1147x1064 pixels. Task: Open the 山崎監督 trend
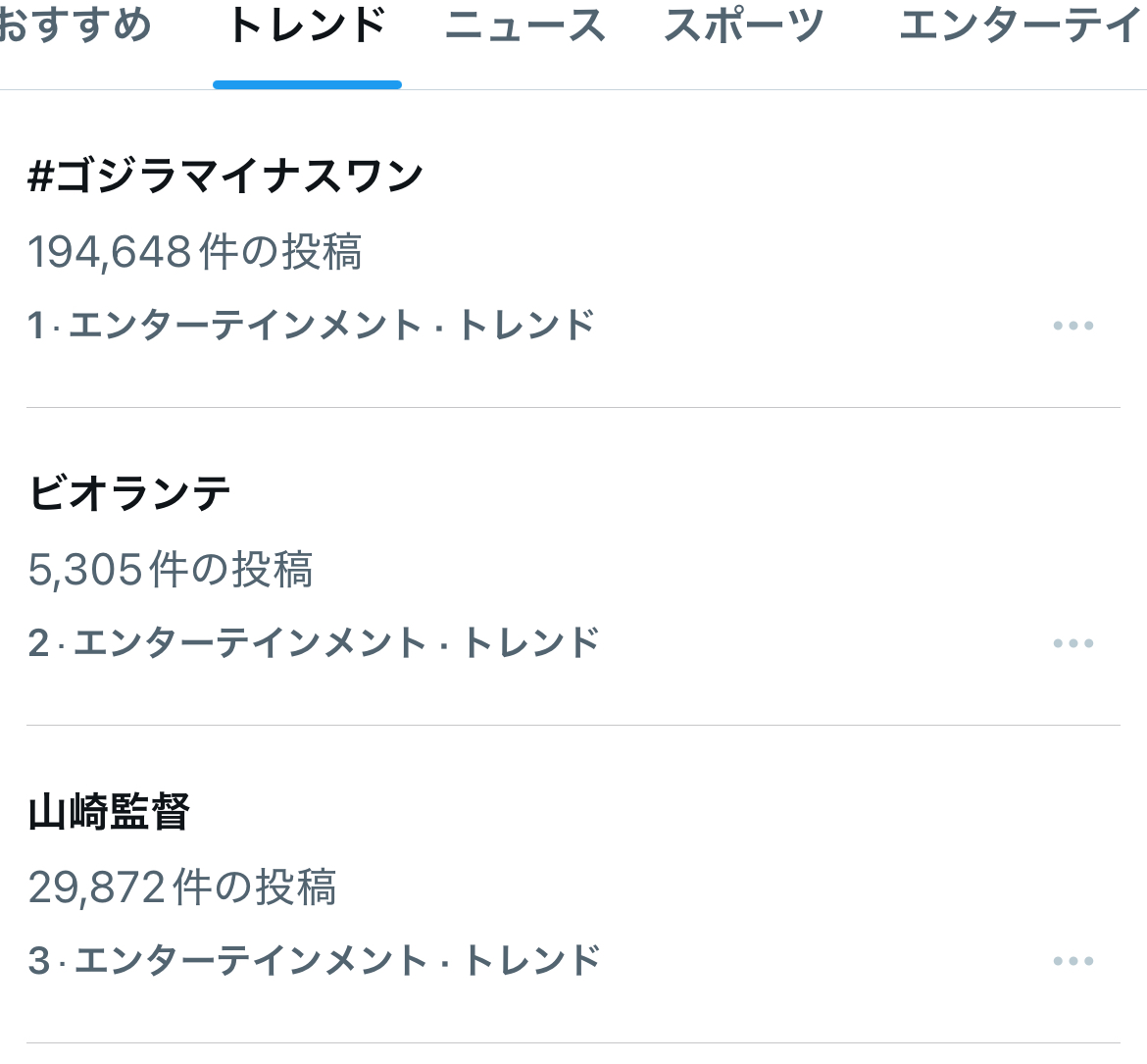click(x=109, y=812)
